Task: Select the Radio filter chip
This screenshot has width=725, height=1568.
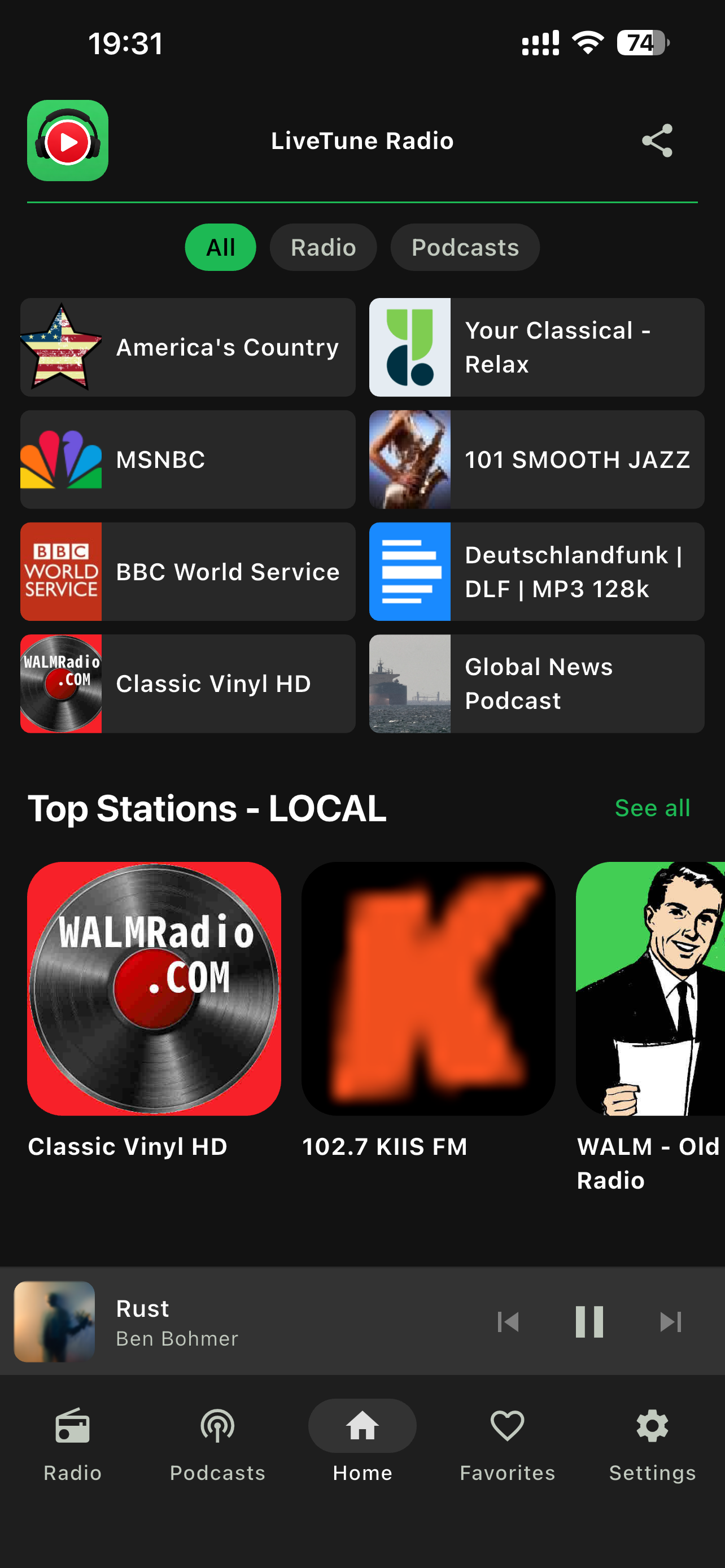Action: pyautogui.click(x=323, y=247)
